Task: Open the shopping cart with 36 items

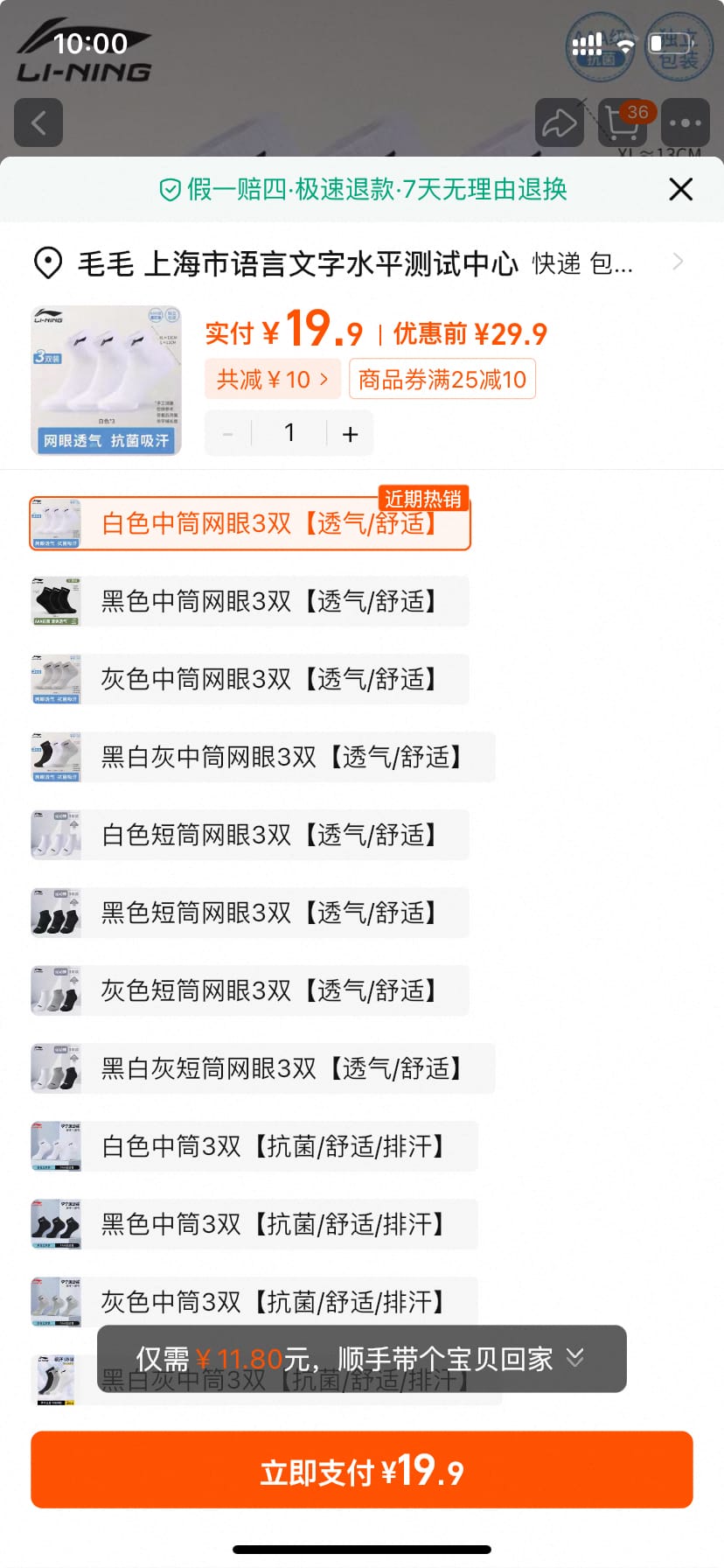Action: [x=622, y=126]
